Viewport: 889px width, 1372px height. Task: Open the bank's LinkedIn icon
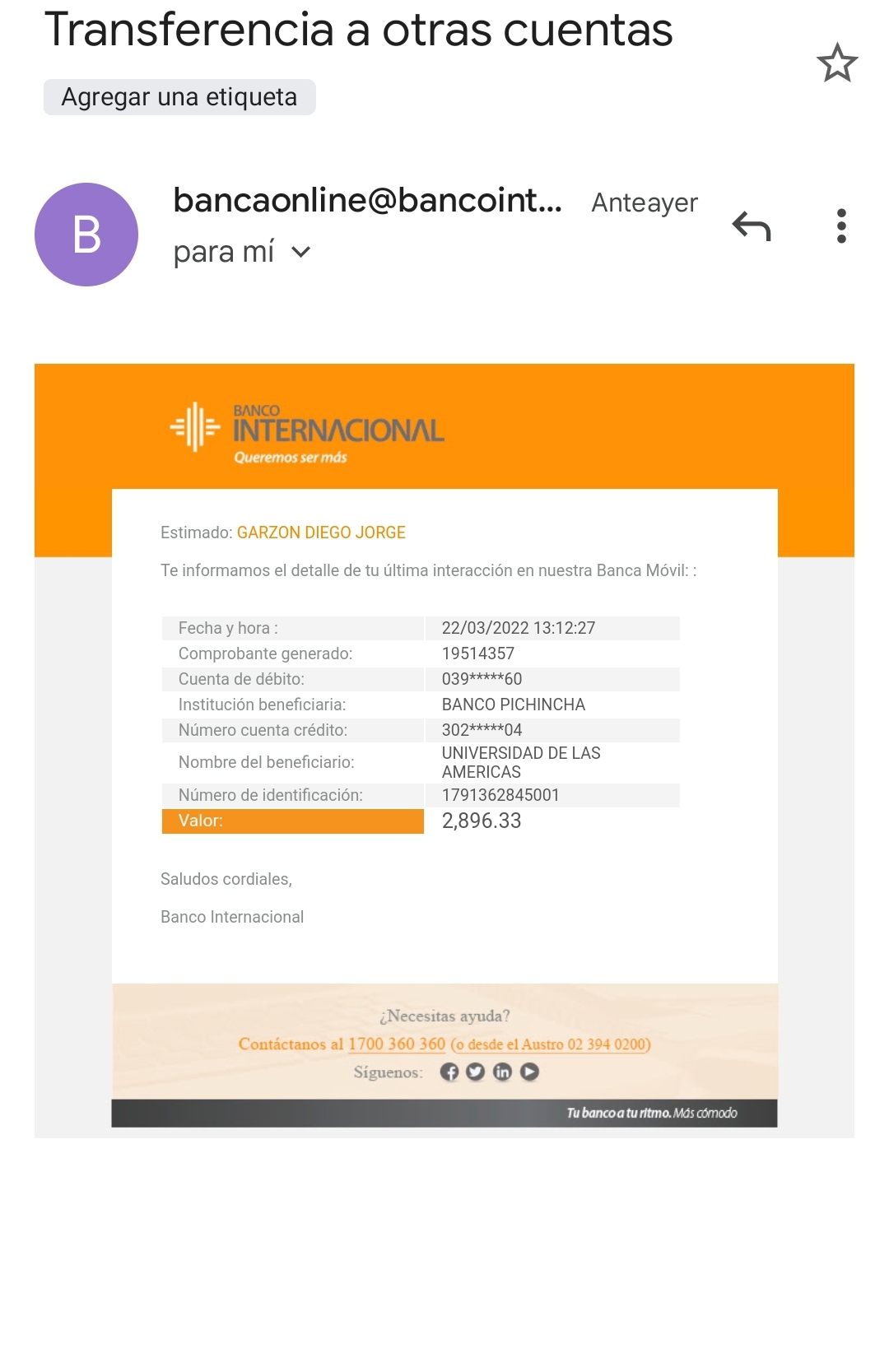coord(502,1072)
